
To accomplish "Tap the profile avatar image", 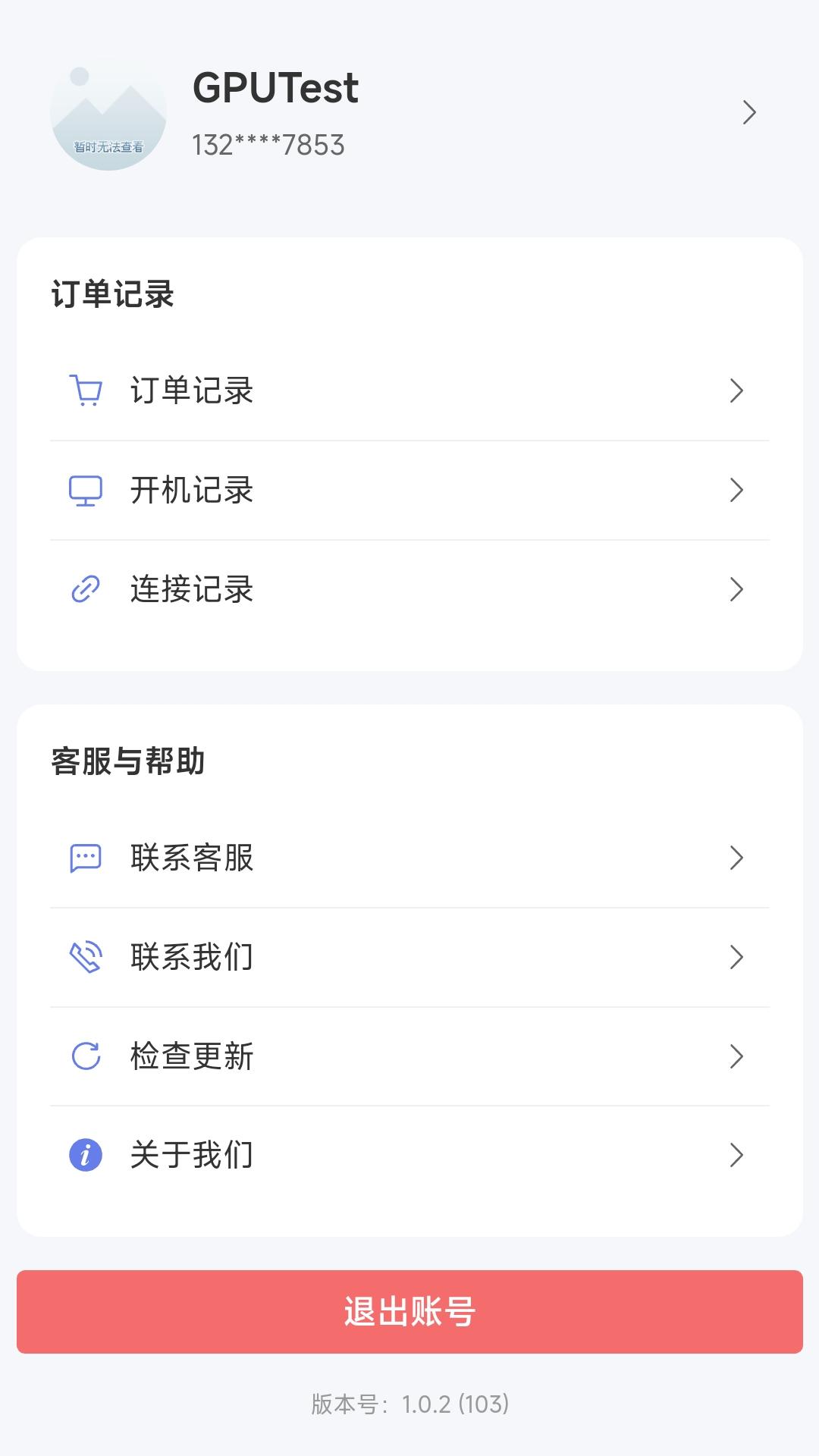I will pos(108,112).
